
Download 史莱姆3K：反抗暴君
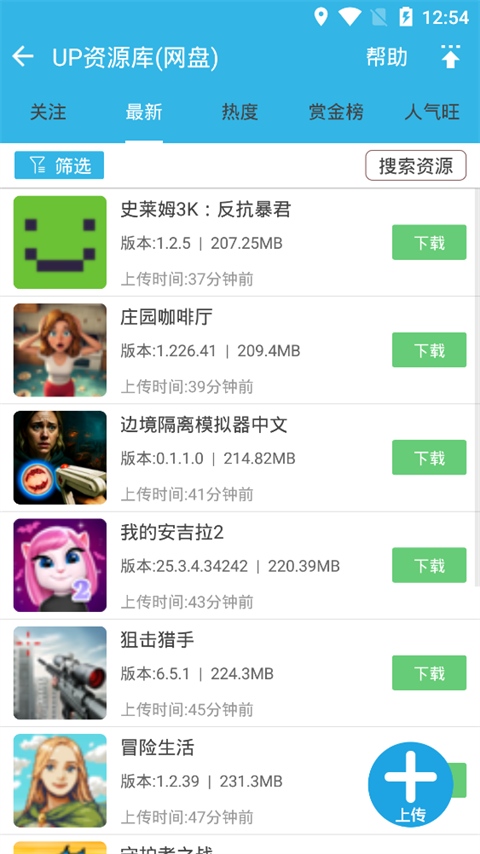click(x=429, y=242)
